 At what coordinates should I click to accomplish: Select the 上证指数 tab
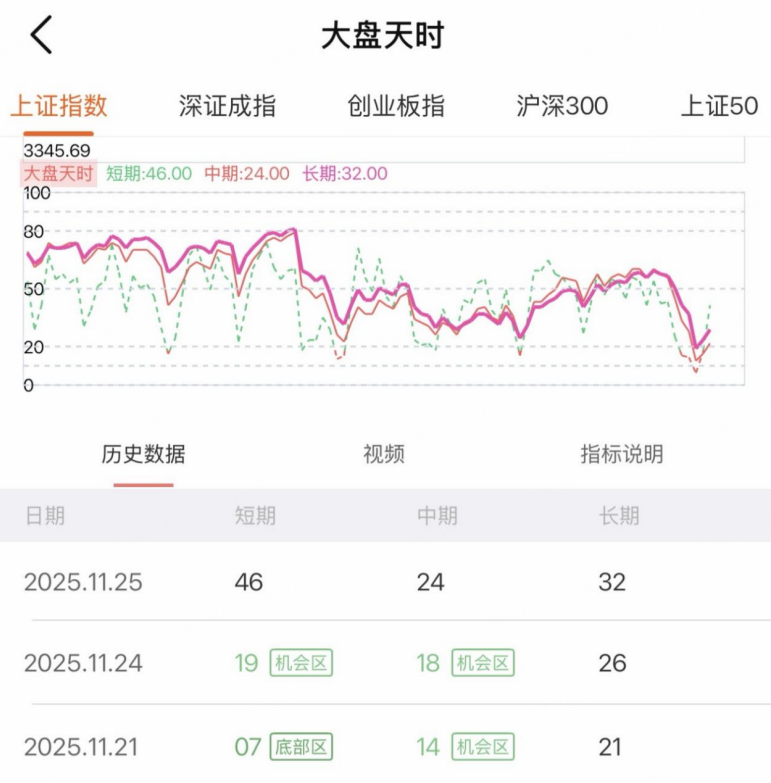[59, 106]
